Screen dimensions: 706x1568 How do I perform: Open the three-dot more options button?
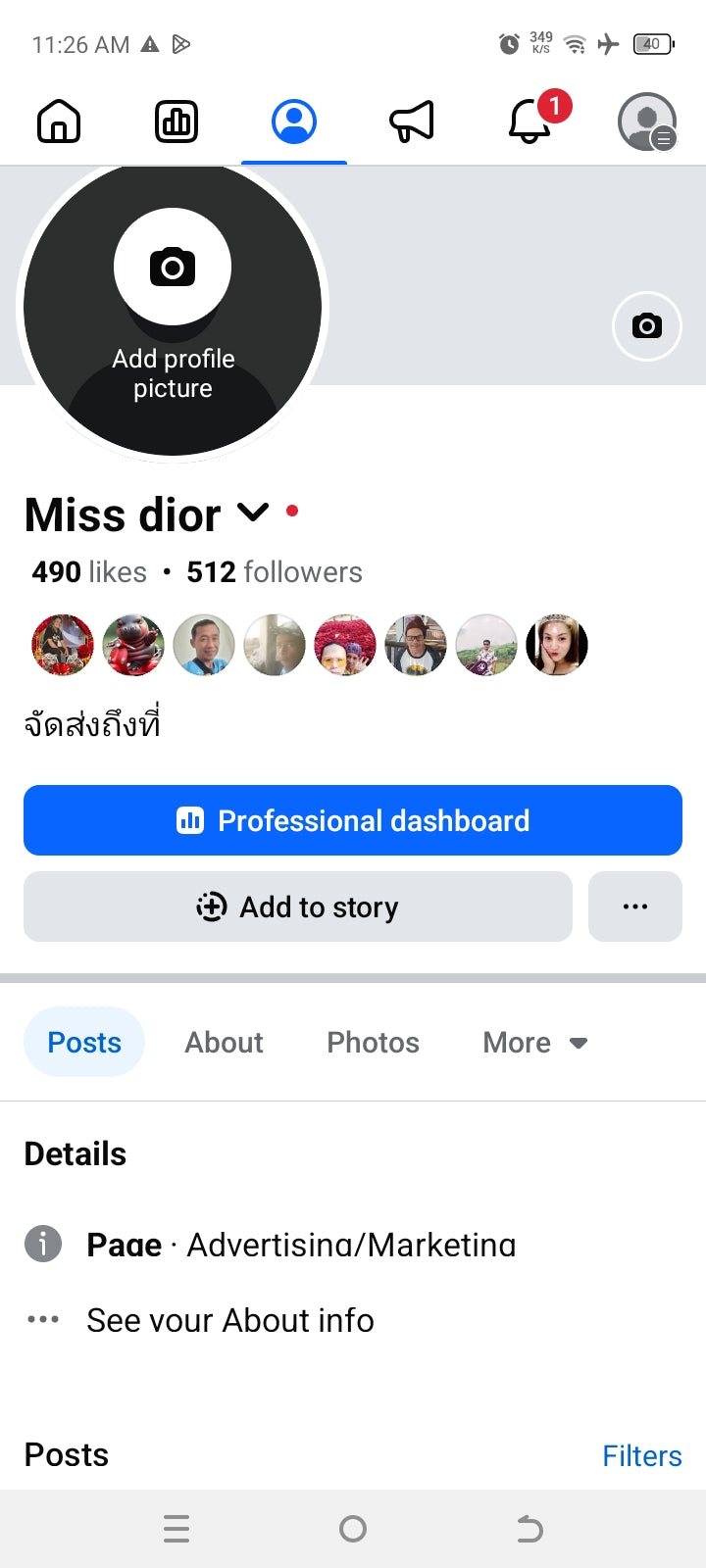coord(635,906)
